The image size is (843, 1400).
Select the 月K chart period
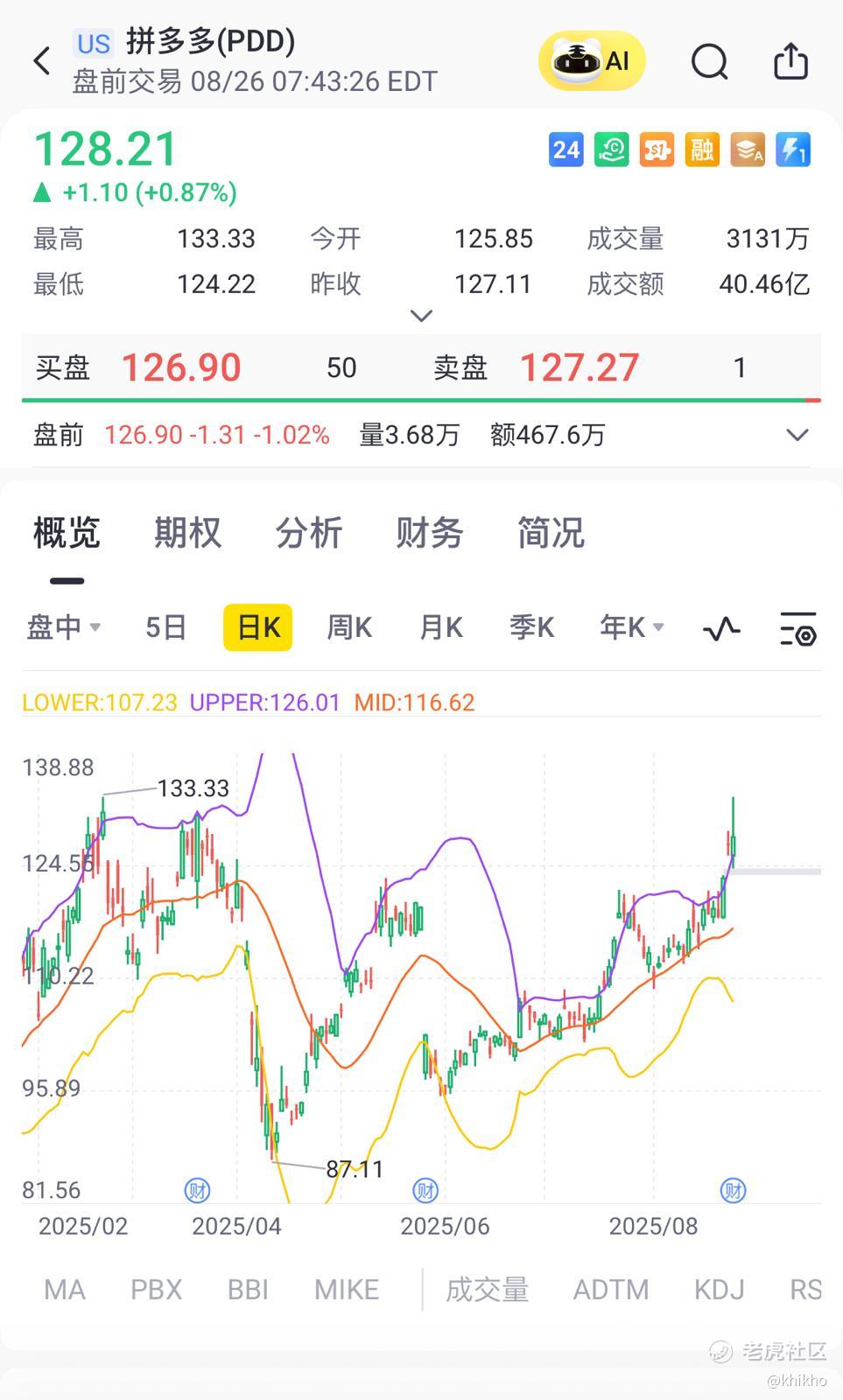point(441,627)
